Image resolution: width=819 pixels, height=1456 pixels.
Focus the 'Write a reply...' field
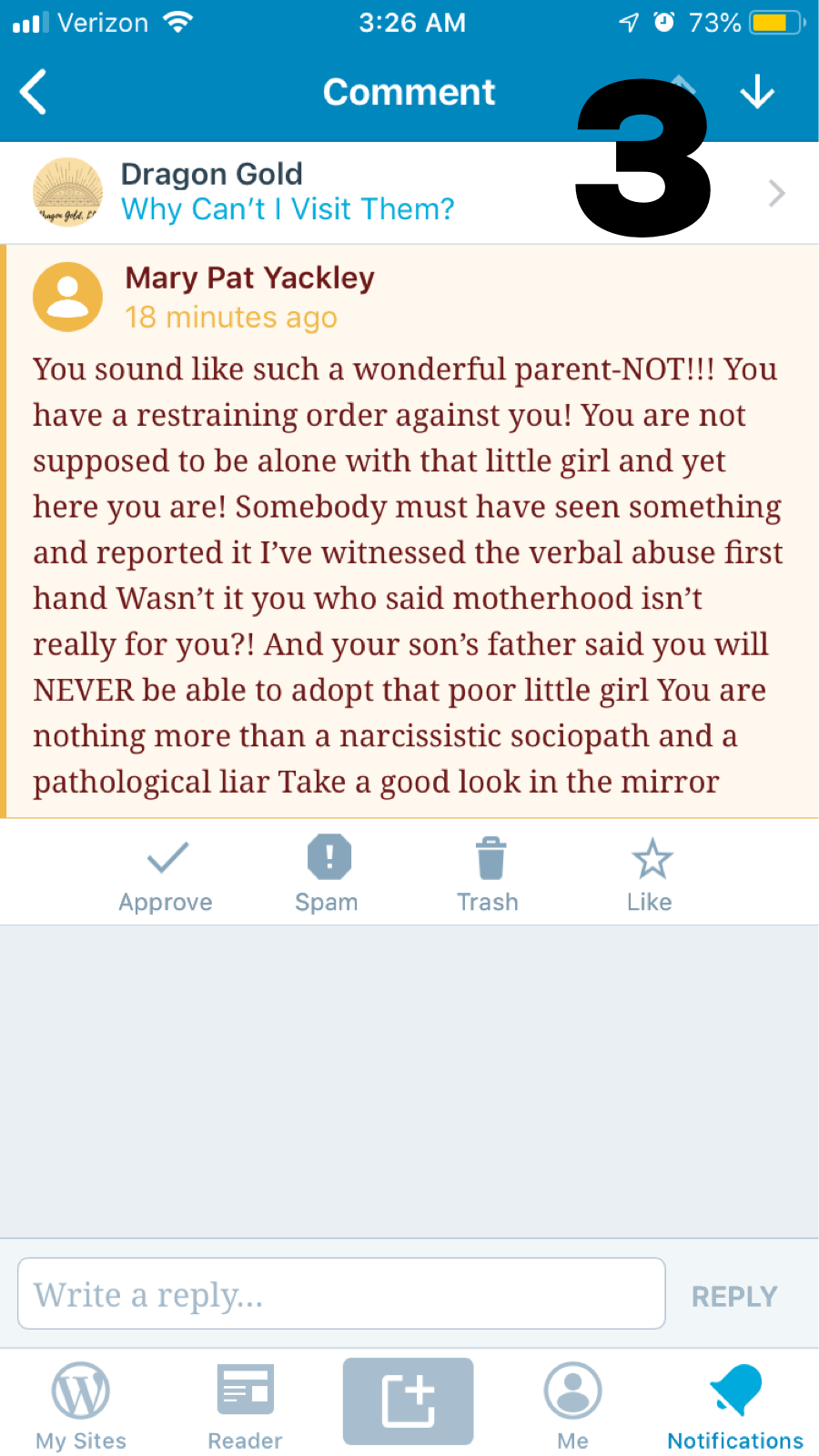pos(341,1293)
